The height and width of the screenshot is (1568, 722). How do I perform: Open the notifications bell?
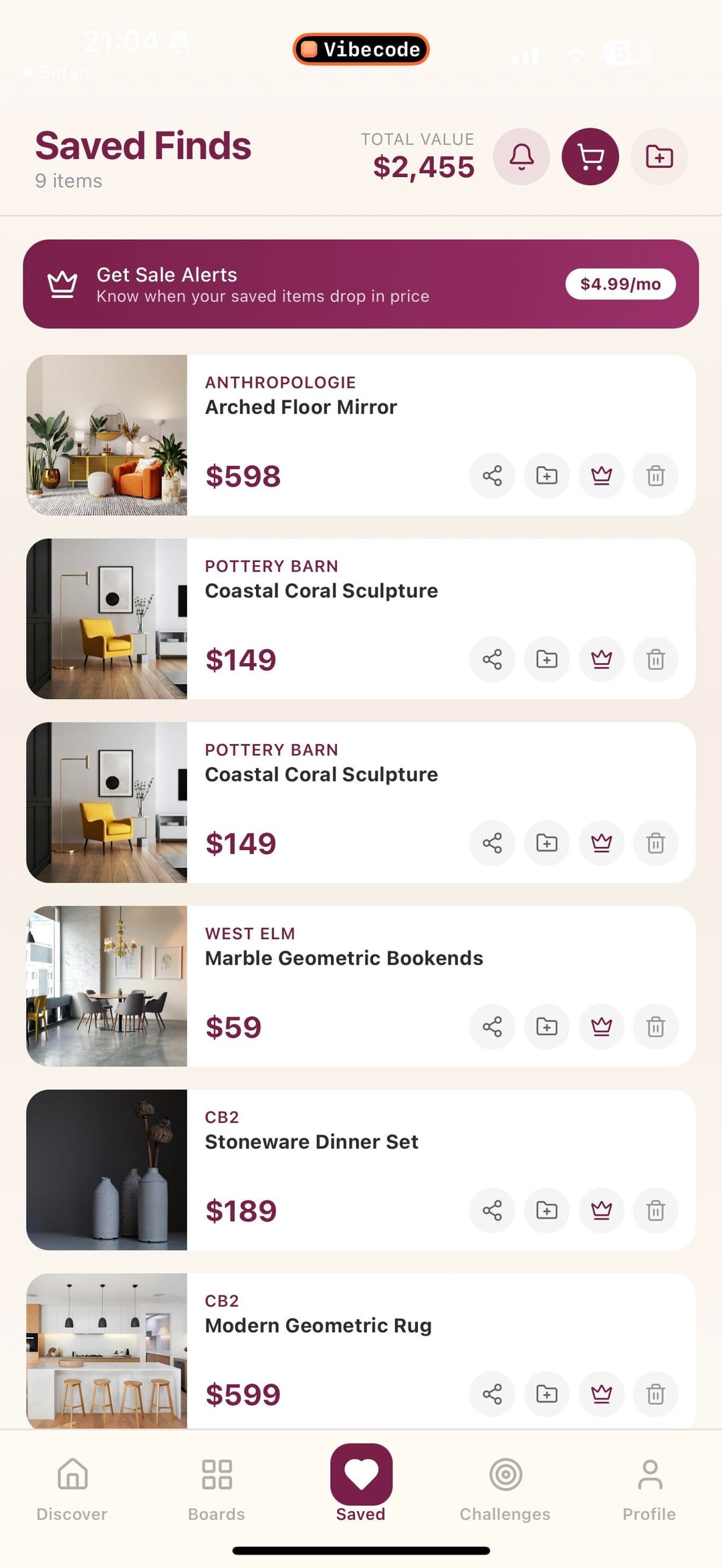[521, 157]
